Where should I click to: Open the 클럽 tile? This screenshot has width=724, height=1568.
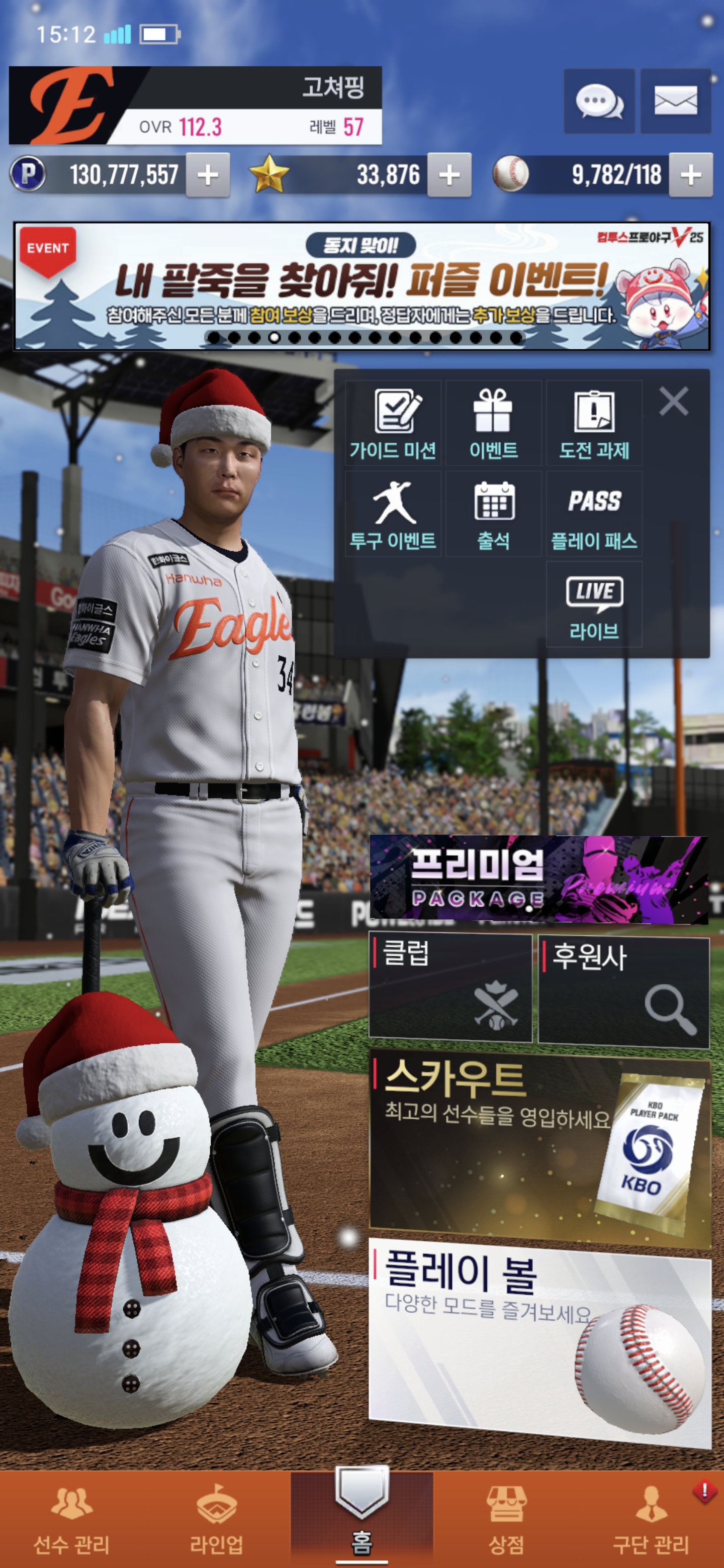[x=450, y=989]
